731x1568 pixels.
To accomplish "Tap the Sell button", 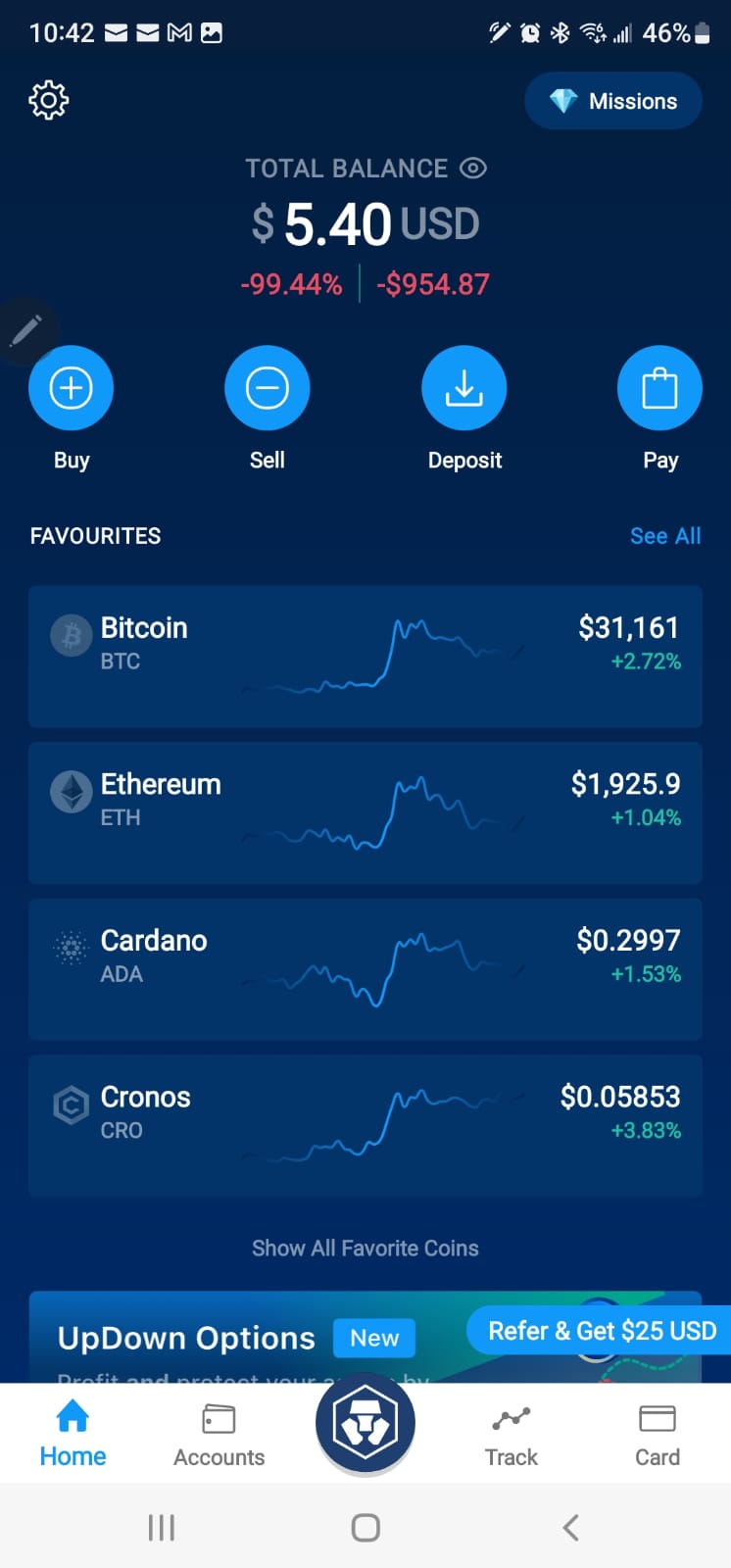I will point(267,389).
